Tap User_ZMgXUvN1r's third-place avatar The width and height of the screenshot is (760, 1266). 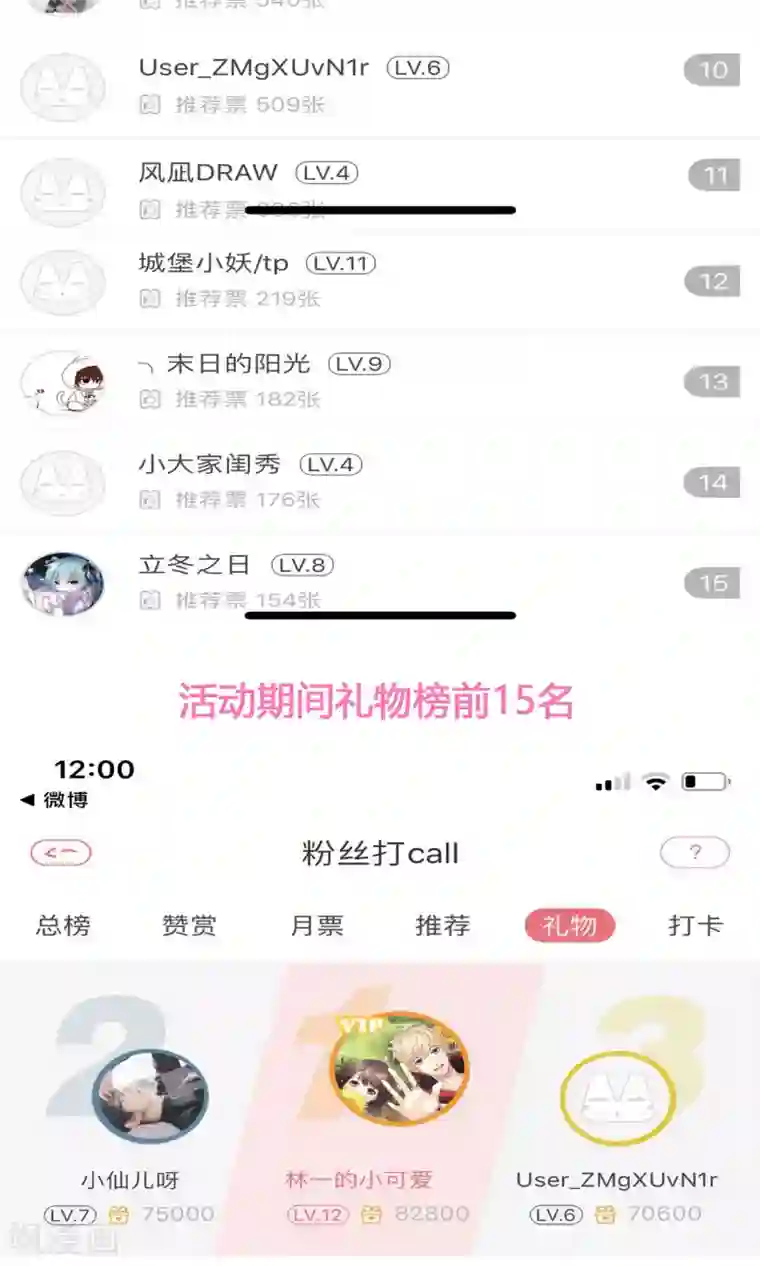pyautogui.click(x=618, y=1095)
